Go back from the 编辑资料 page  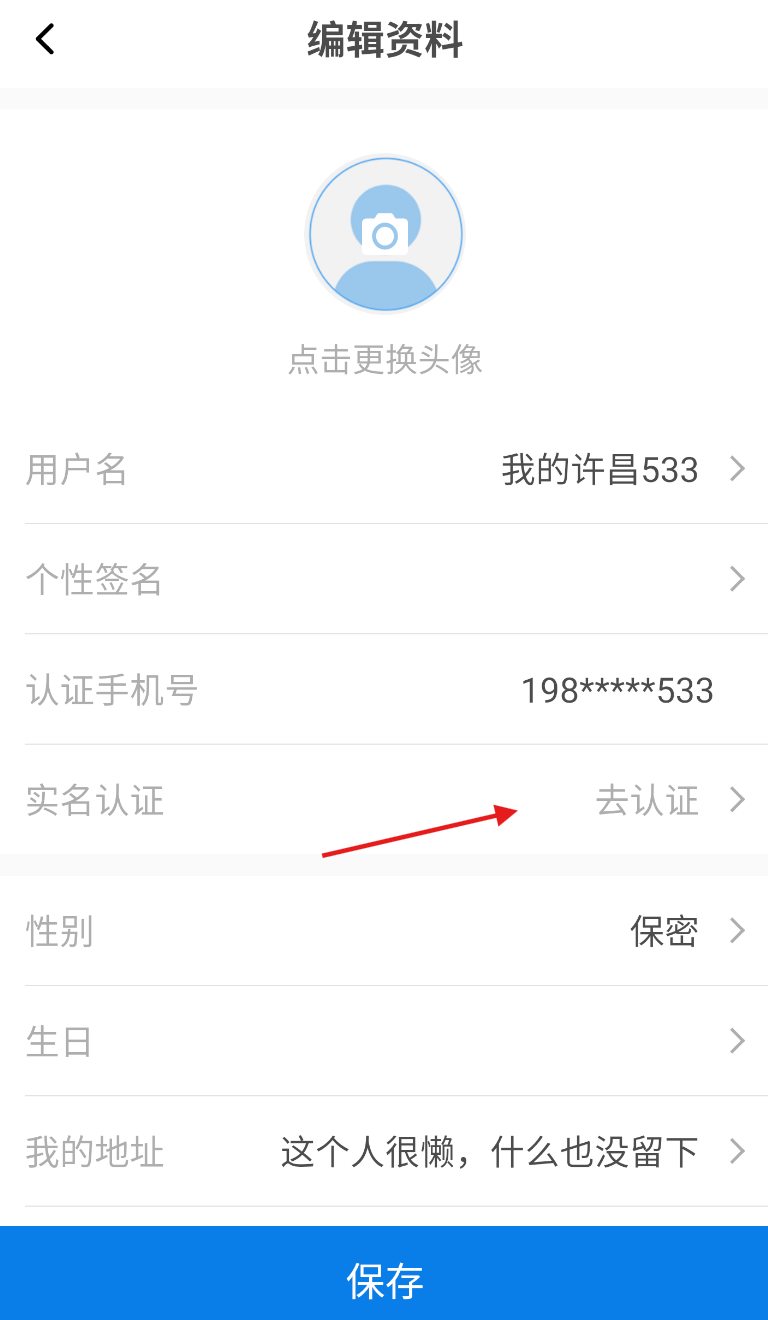45,41
